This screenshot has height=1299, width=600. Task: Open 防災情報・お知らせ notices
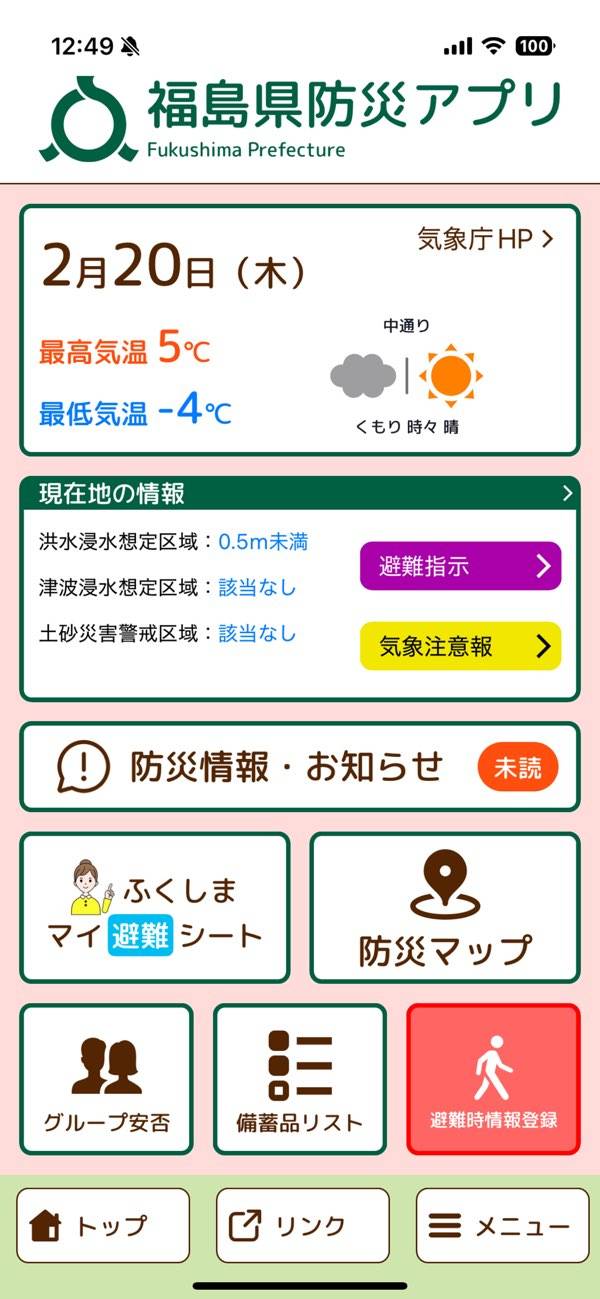300,767
